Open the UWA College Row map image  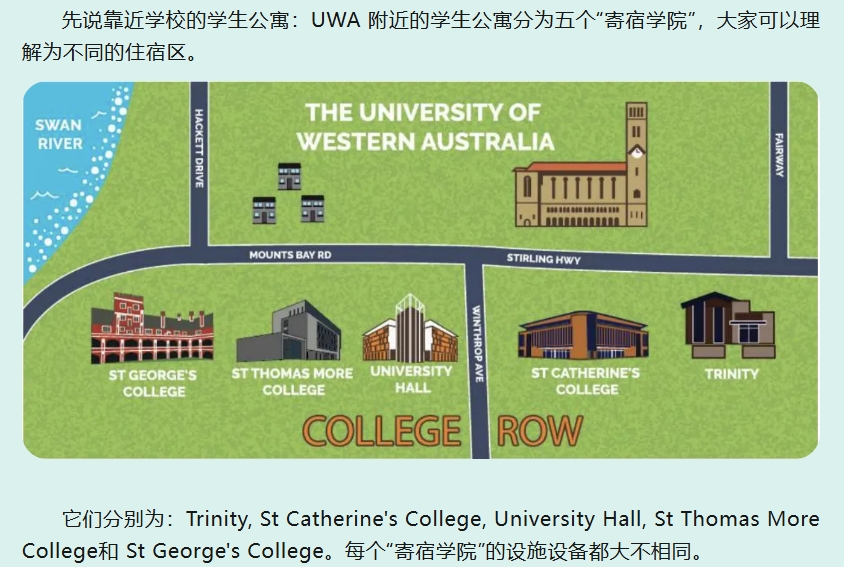pos(420,270)
